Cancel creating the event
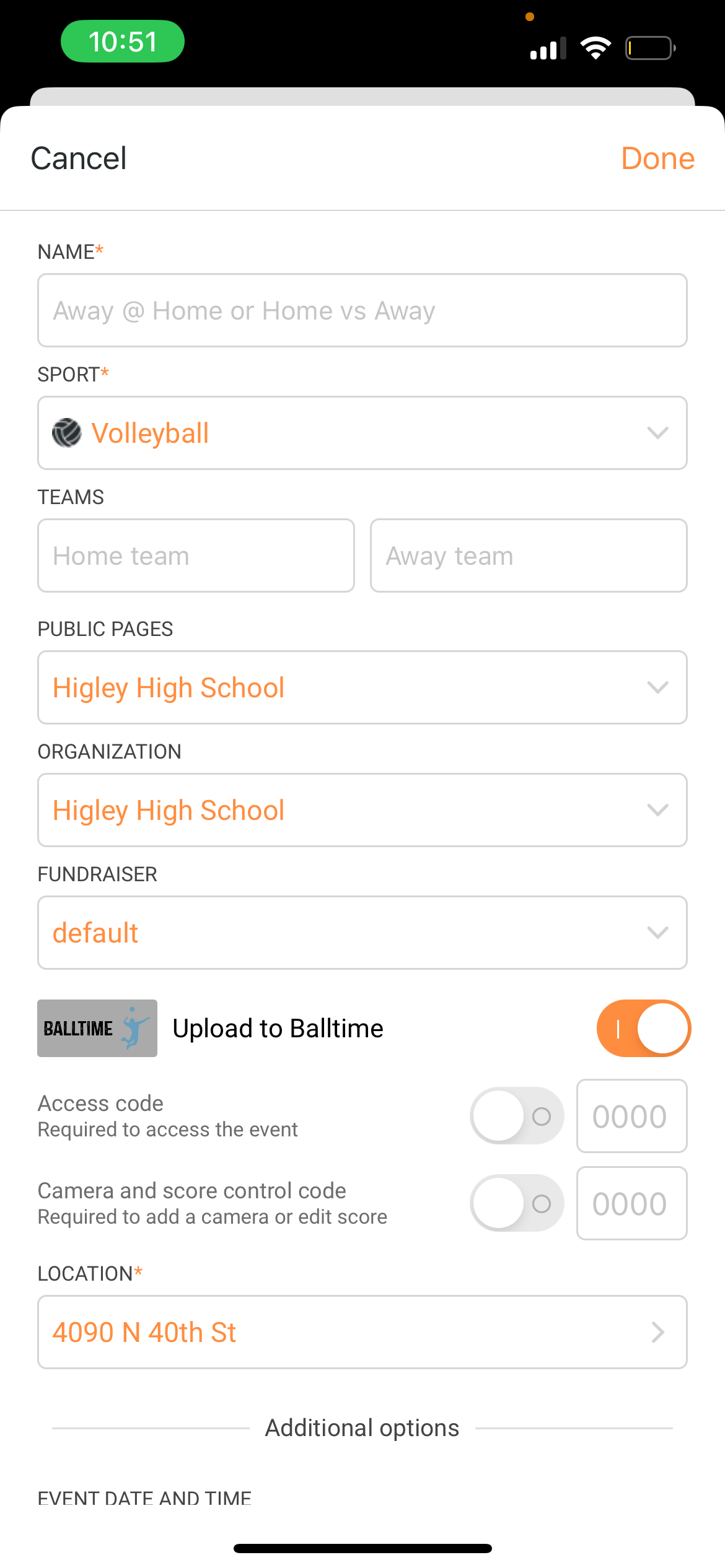Viewport: 725px width, 1568px height. pos(79,159)
